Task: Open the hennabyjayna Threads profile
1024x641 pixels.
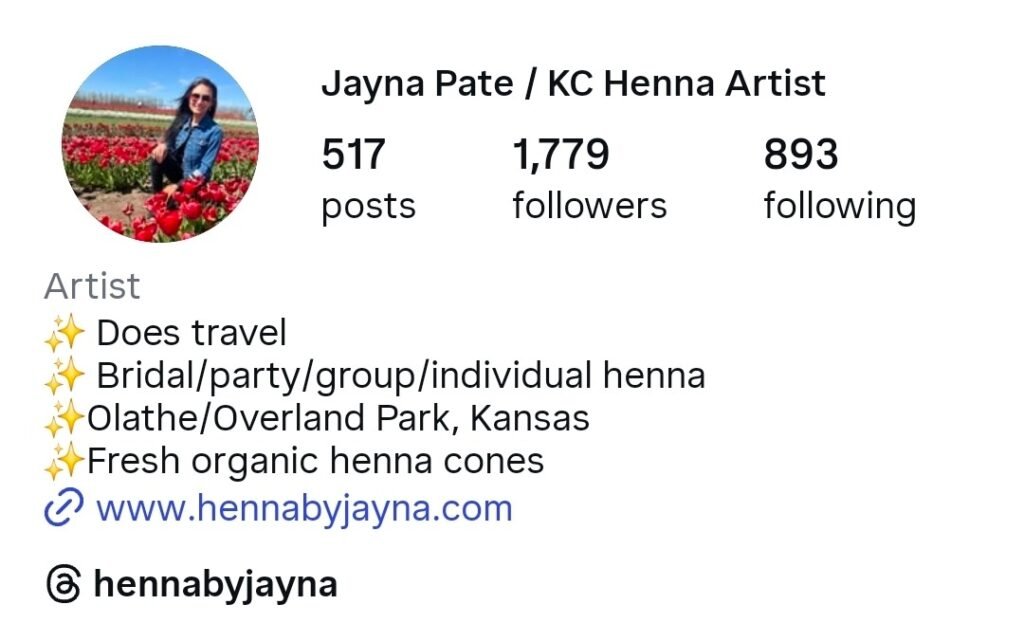Action: coord(214,584)
